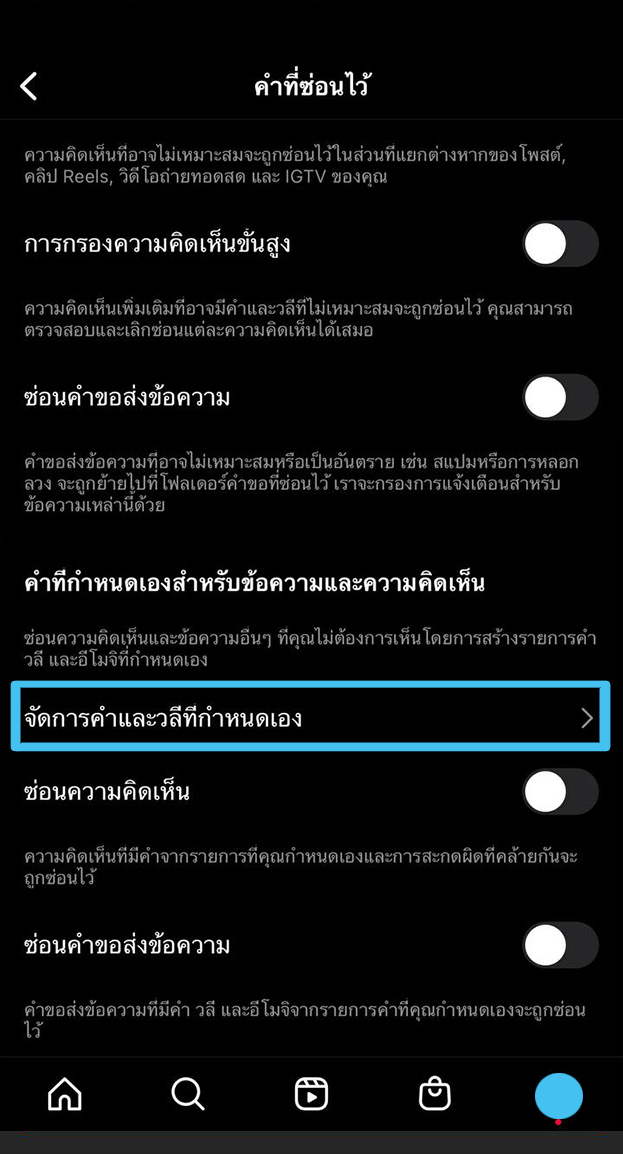Open the Shop tab

pos(435,1094)
